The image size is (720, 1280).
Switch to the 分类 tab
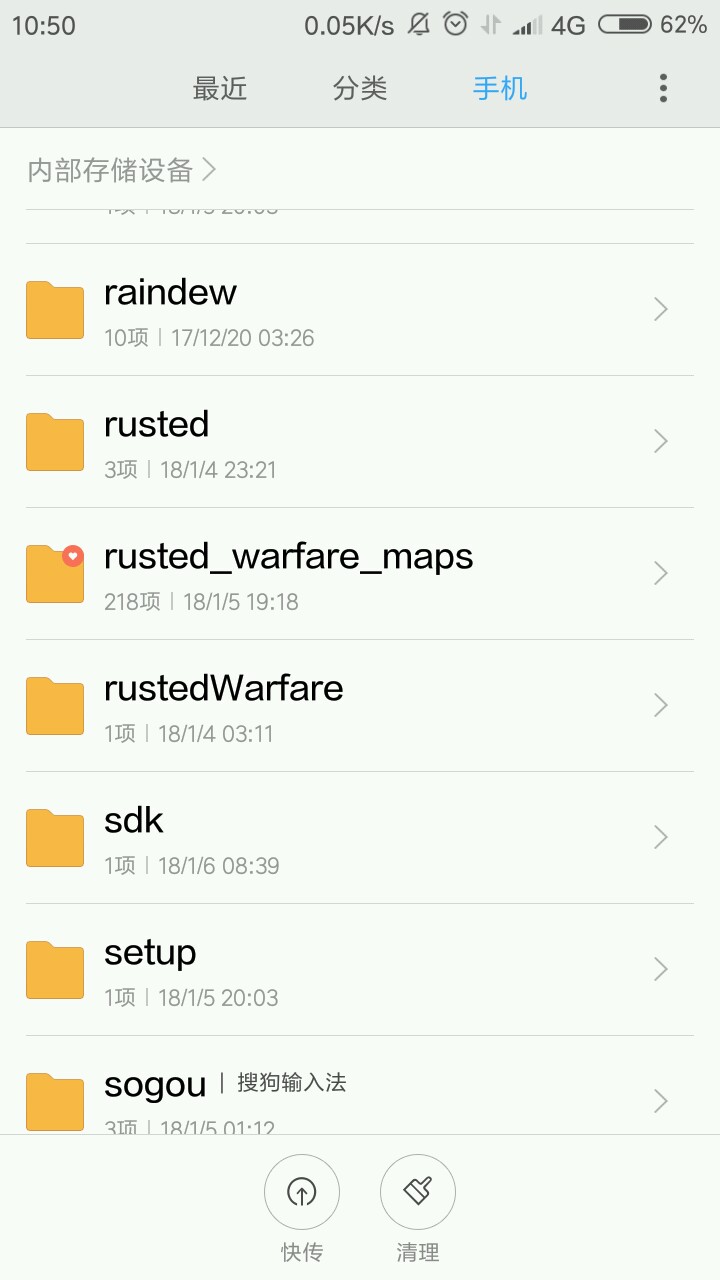click(360, 88)
